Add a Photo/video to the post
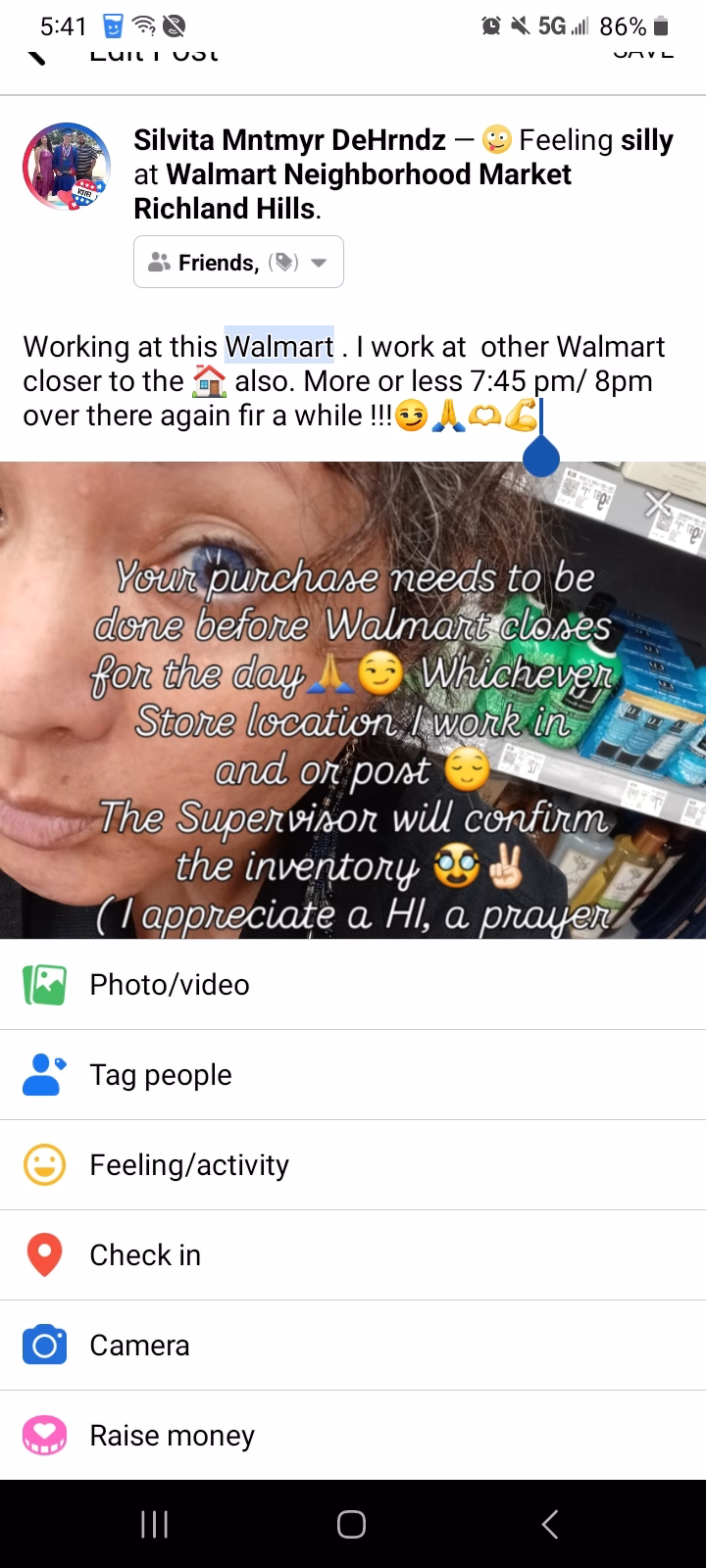706x1568 pixels. click(169, 985)
